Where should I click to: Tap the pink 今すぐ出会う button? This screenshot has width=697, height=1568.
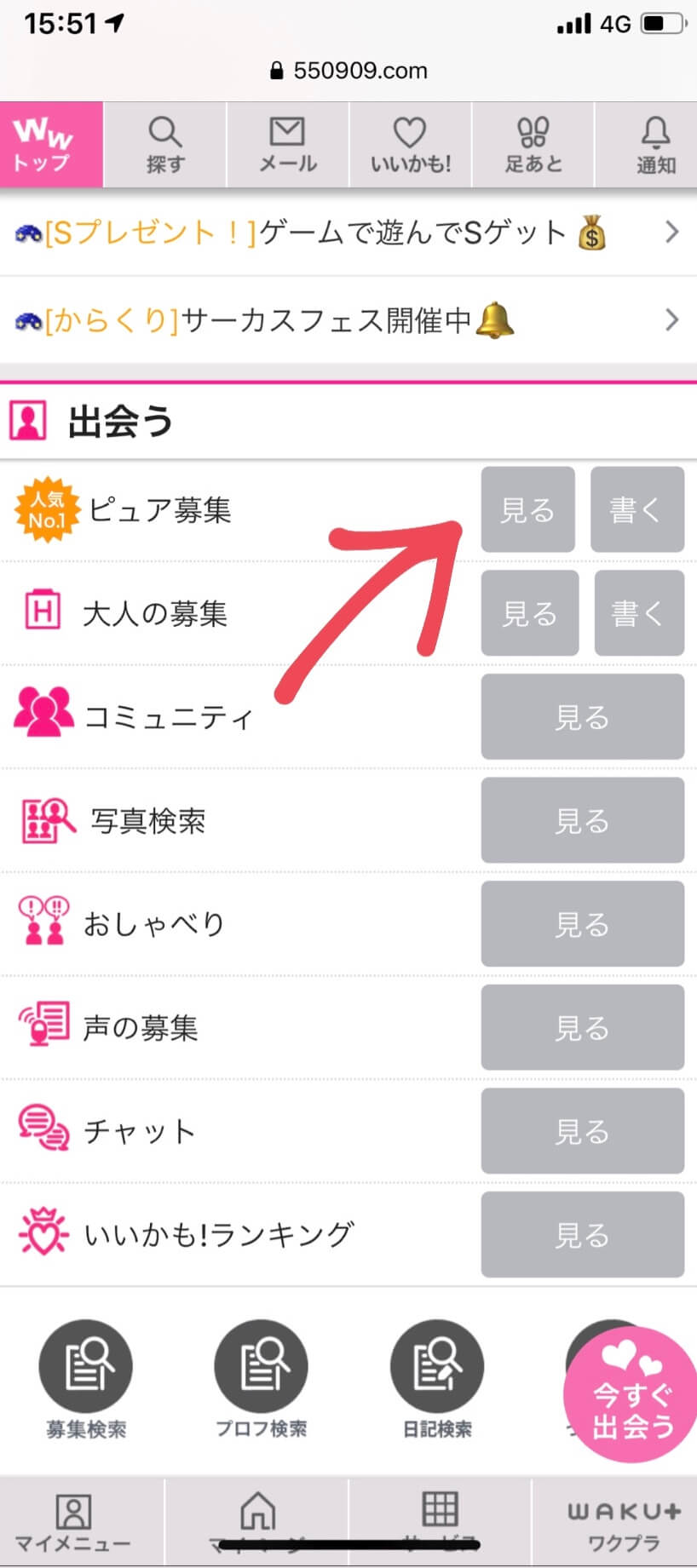631,1396
